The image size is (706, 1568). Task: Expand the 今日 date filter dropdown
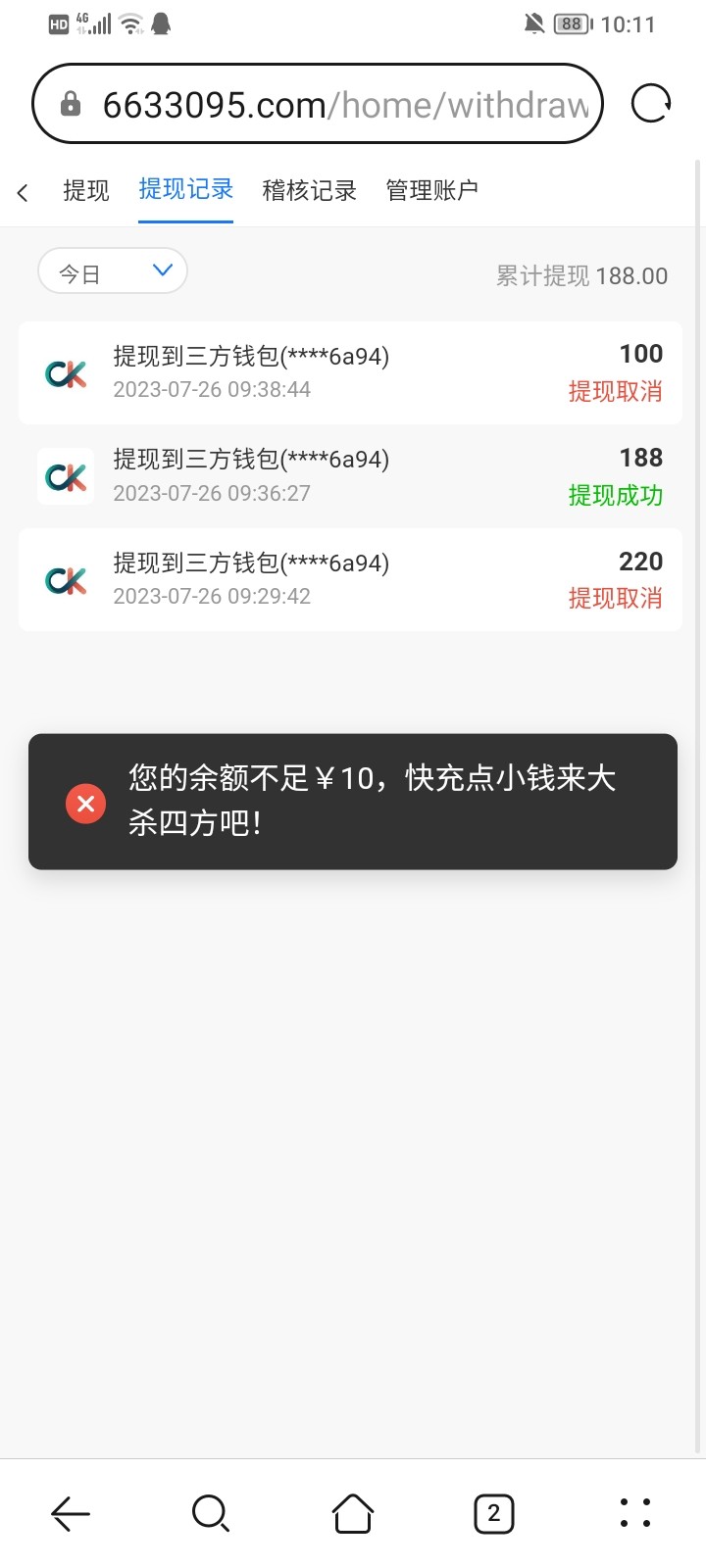pyautogui.click(x=112, y=271)
